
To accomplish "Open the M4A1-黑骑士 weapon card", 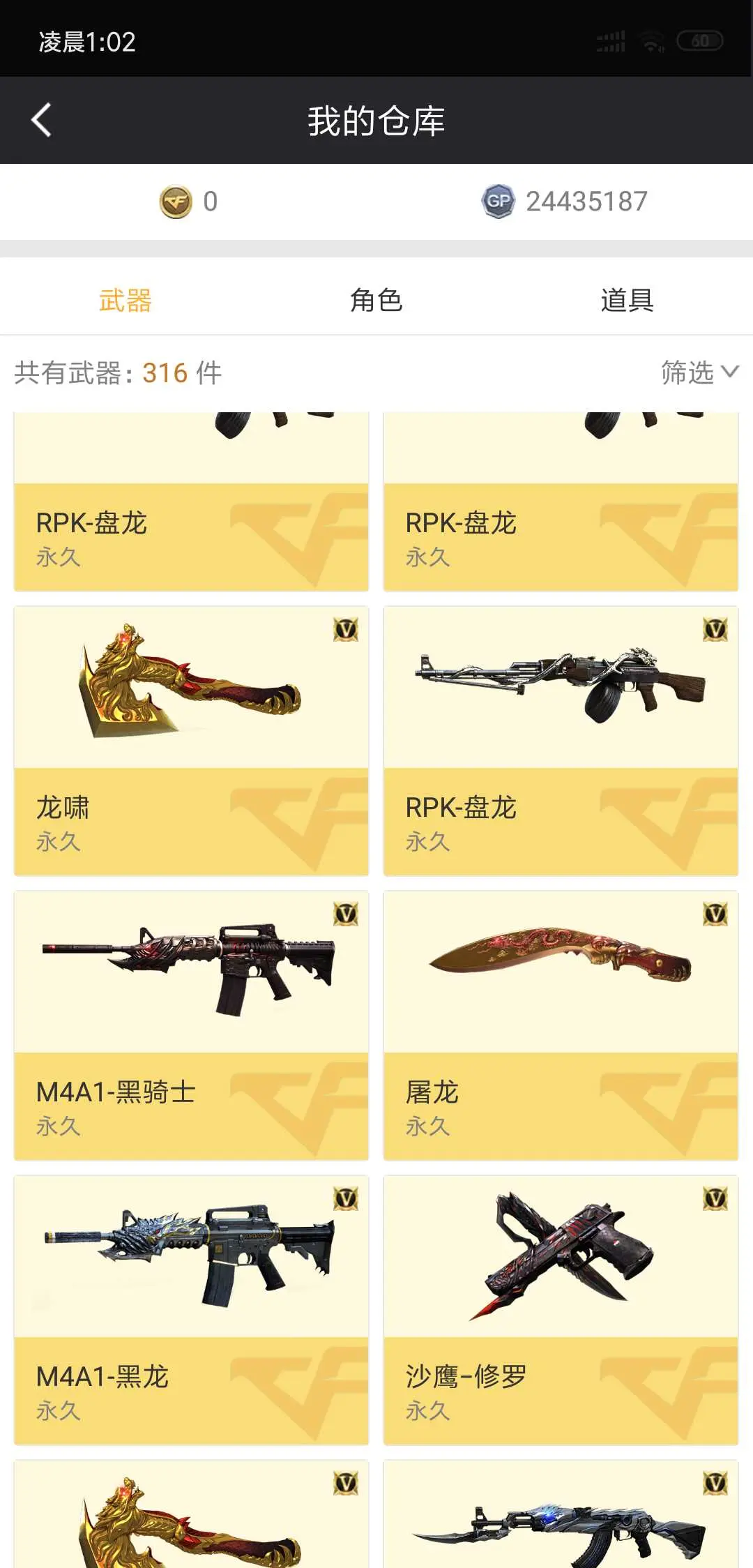I will click(191, 1025).
